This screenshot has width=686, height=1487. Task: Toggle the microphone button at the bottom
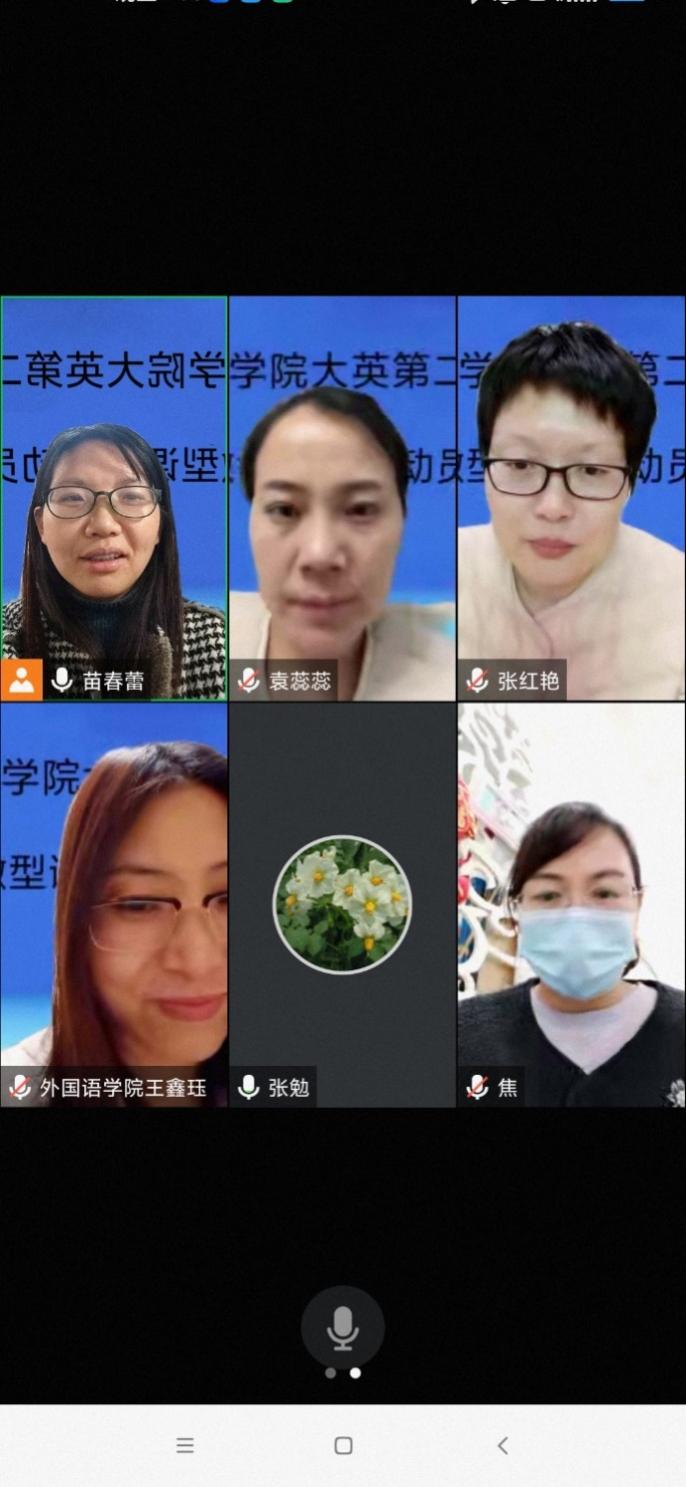[343, 1327]
